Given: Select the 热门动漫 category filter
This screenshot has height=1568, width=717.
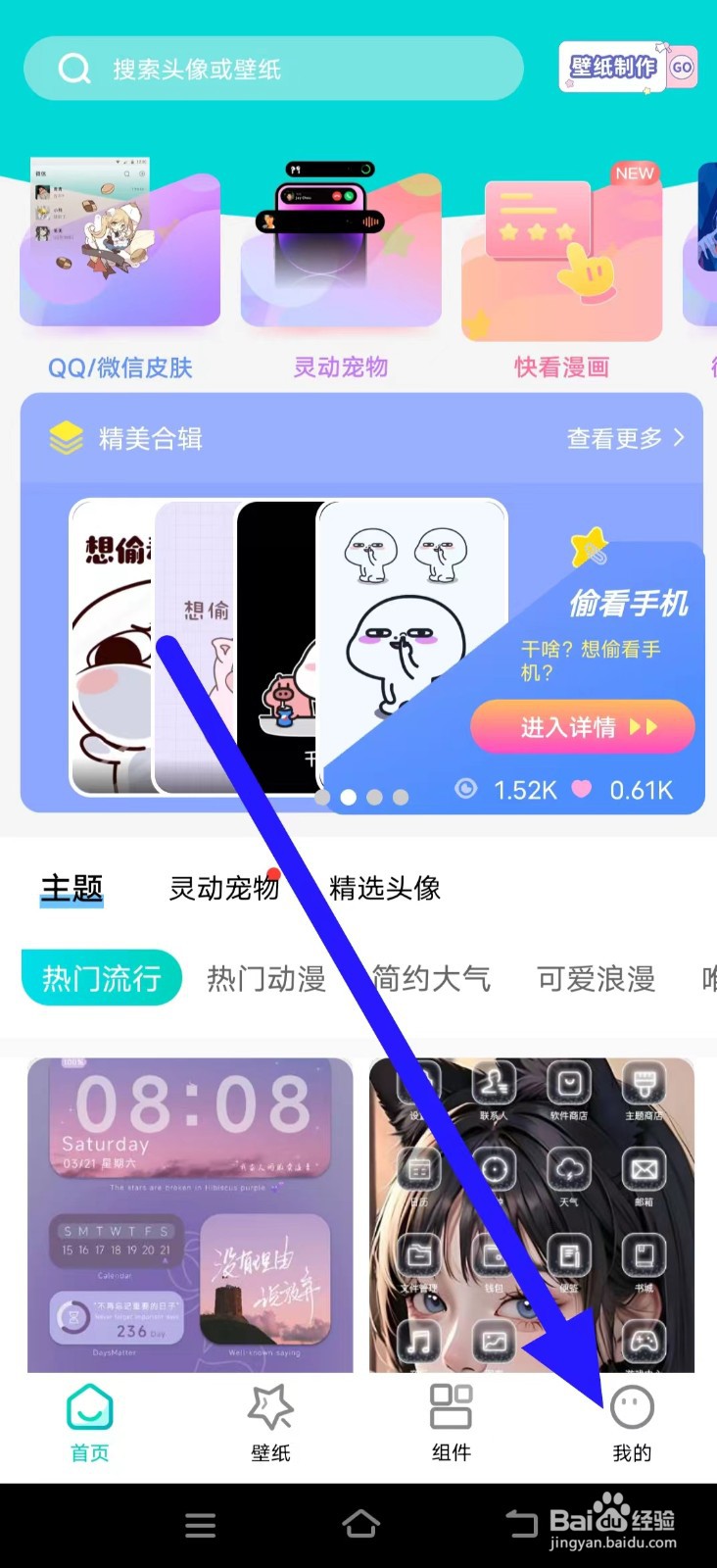Looking at the screenshot, I should click(x=265, y=978).
